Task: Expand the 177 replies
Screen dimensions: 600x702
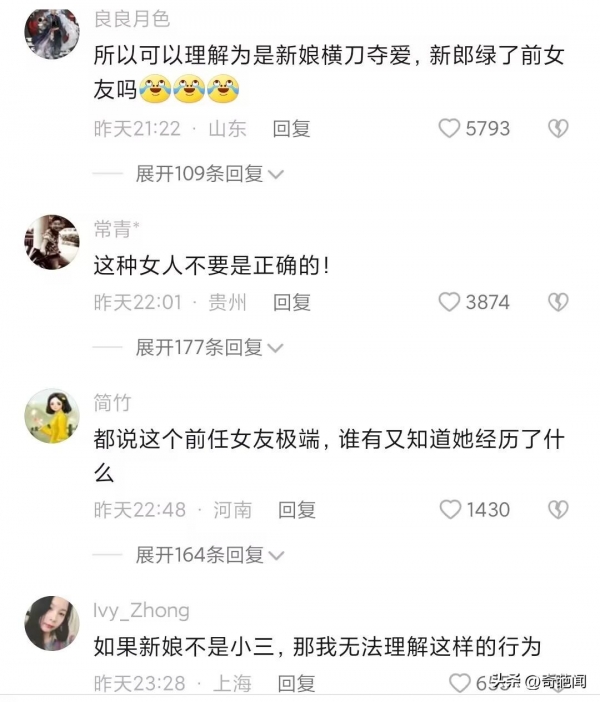Action: click(210, 347)
